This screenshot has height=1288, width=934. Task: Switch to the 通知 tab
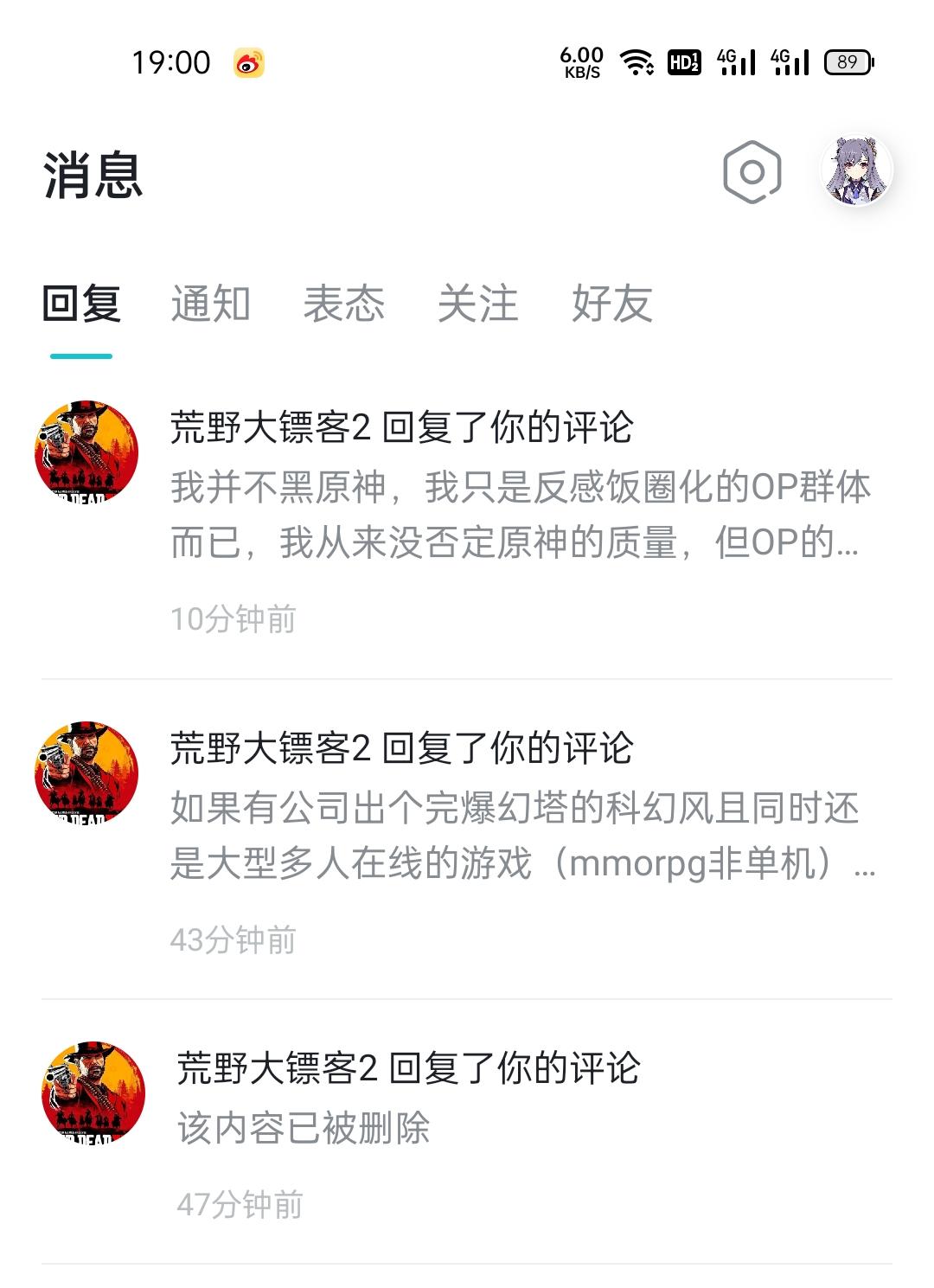[x=210, y=304]
